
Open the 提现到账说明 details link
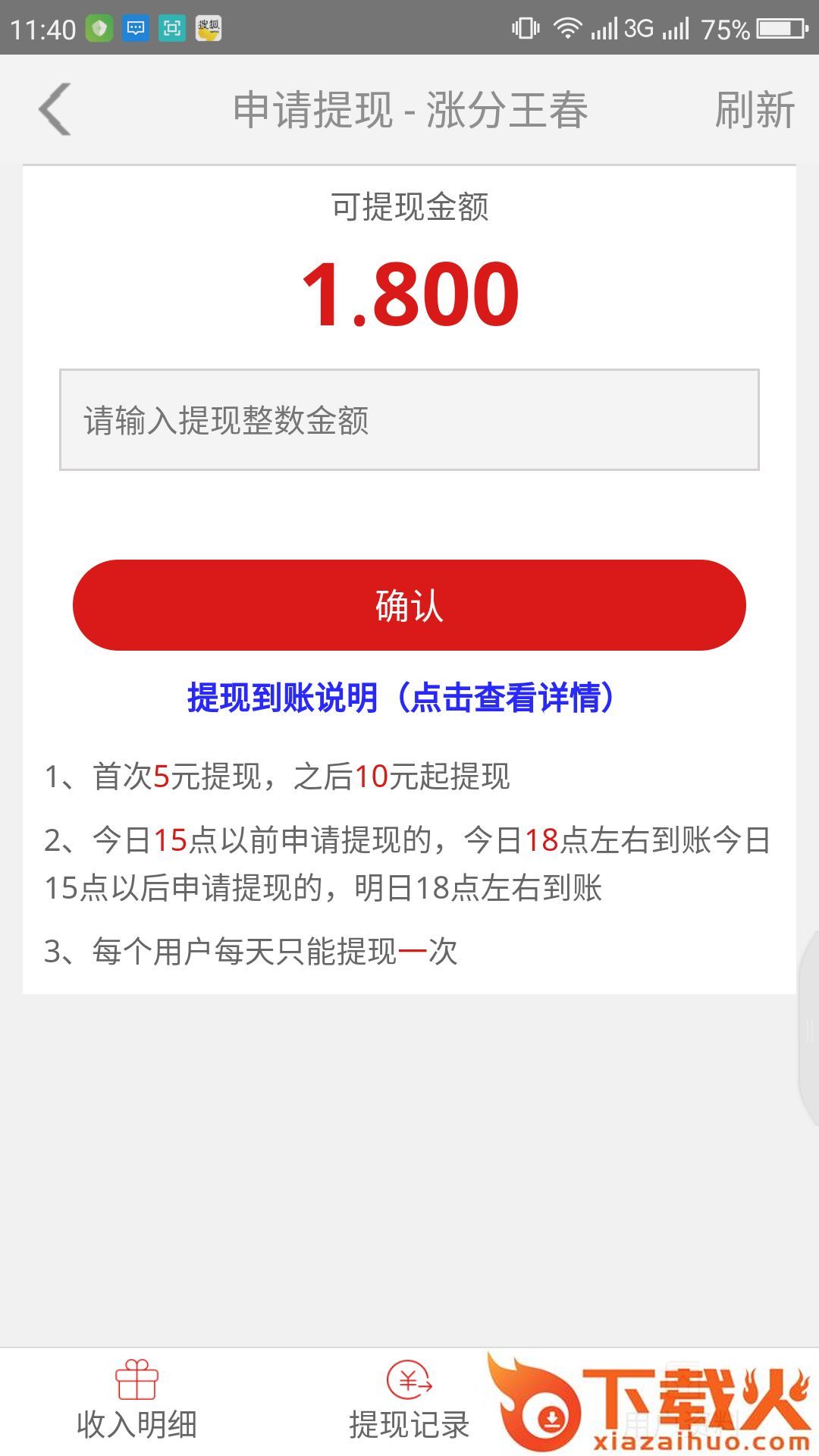click(400, 698)
